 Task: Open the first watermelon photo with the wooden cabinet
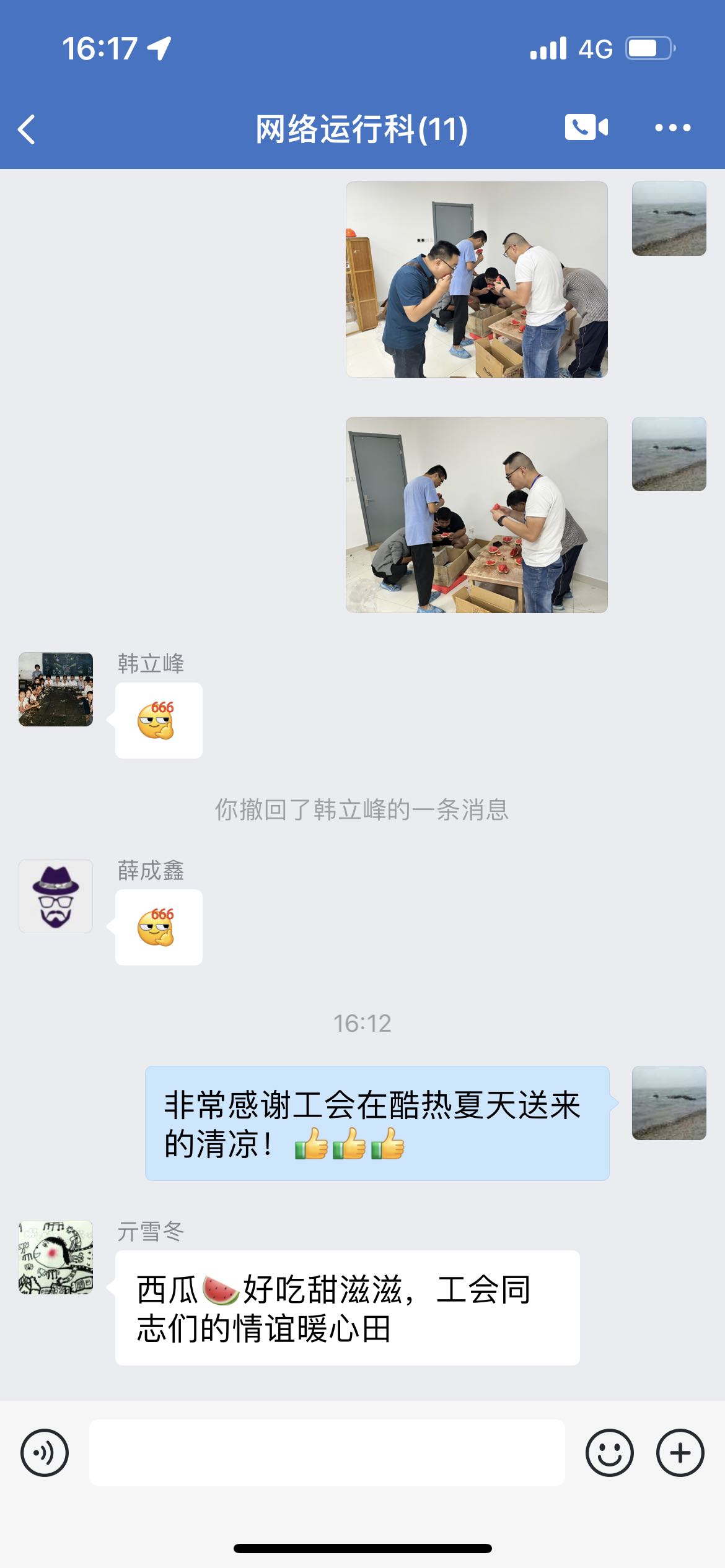(x=477, y=279)
